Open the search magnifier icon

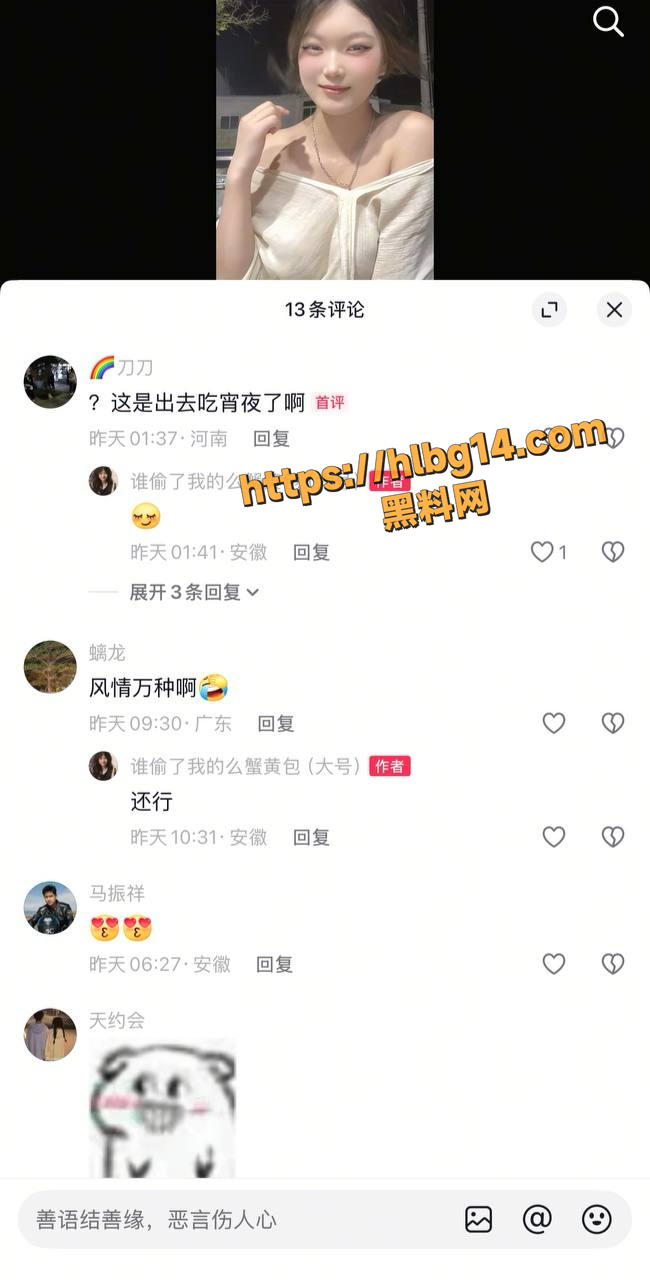click(608, 21)
